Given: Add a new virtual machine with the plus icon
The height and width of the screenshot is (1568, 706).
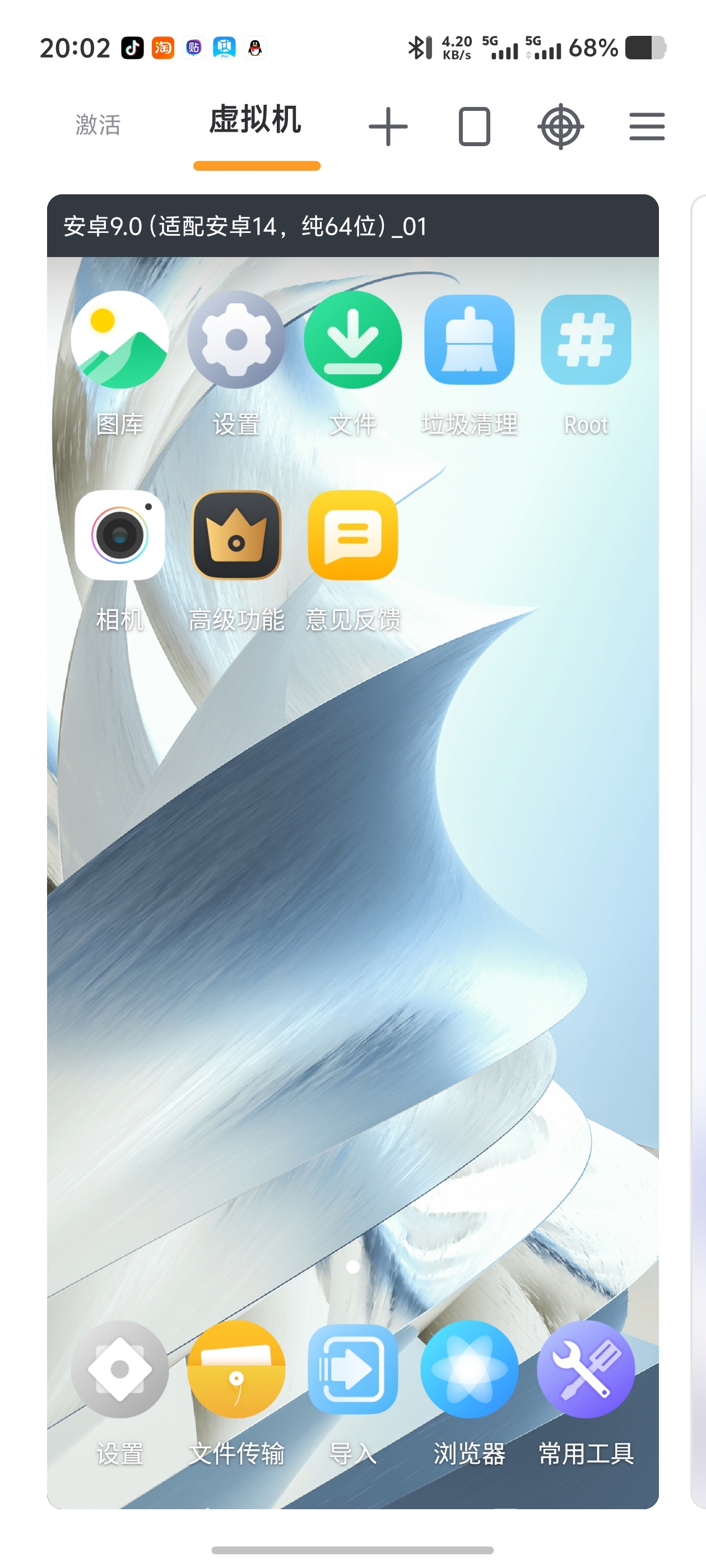Looking at the screenshot, I should (388, 127).
